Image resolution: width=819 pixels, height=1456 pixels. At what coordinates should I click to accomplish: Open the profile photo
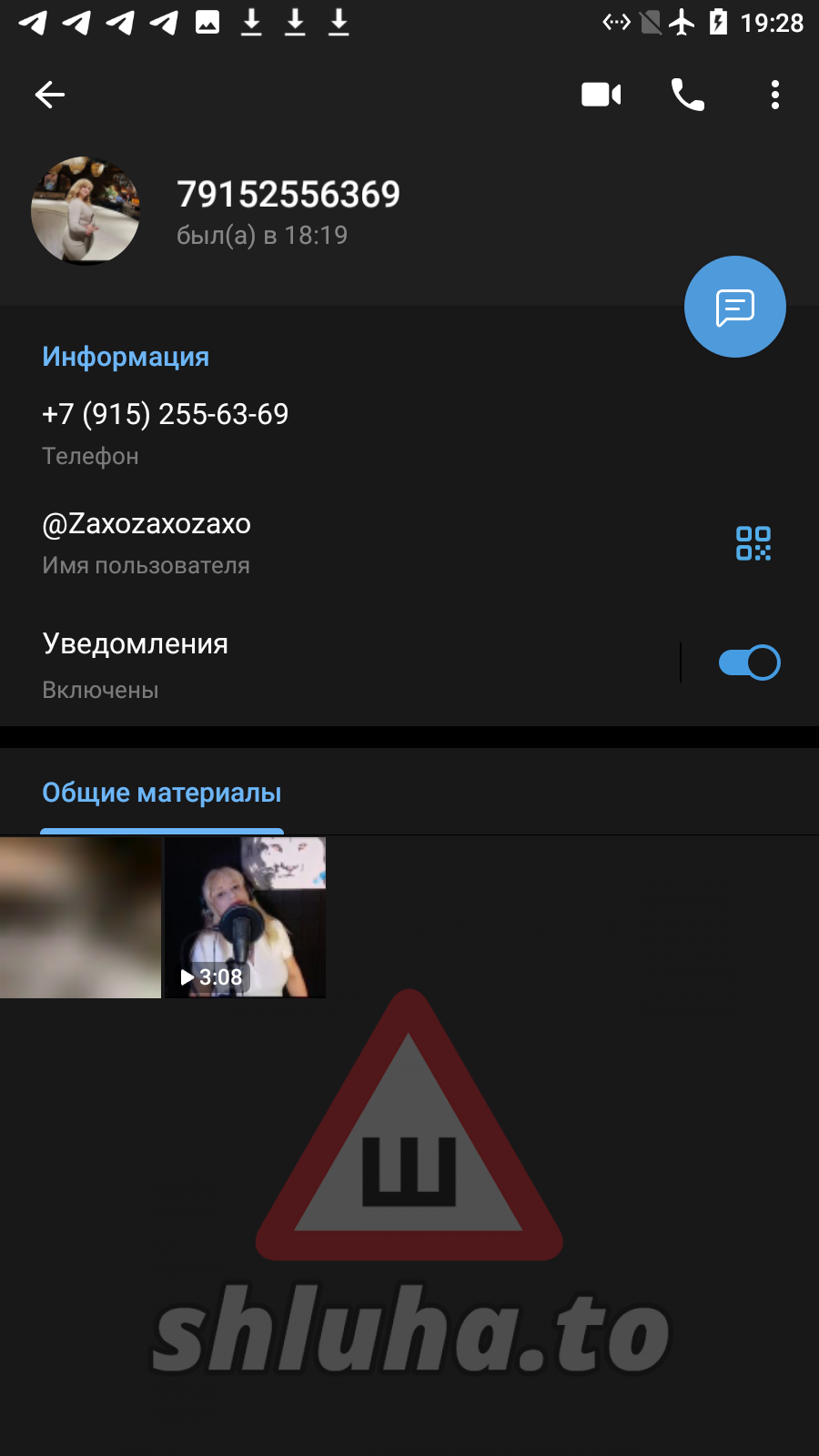86,211
